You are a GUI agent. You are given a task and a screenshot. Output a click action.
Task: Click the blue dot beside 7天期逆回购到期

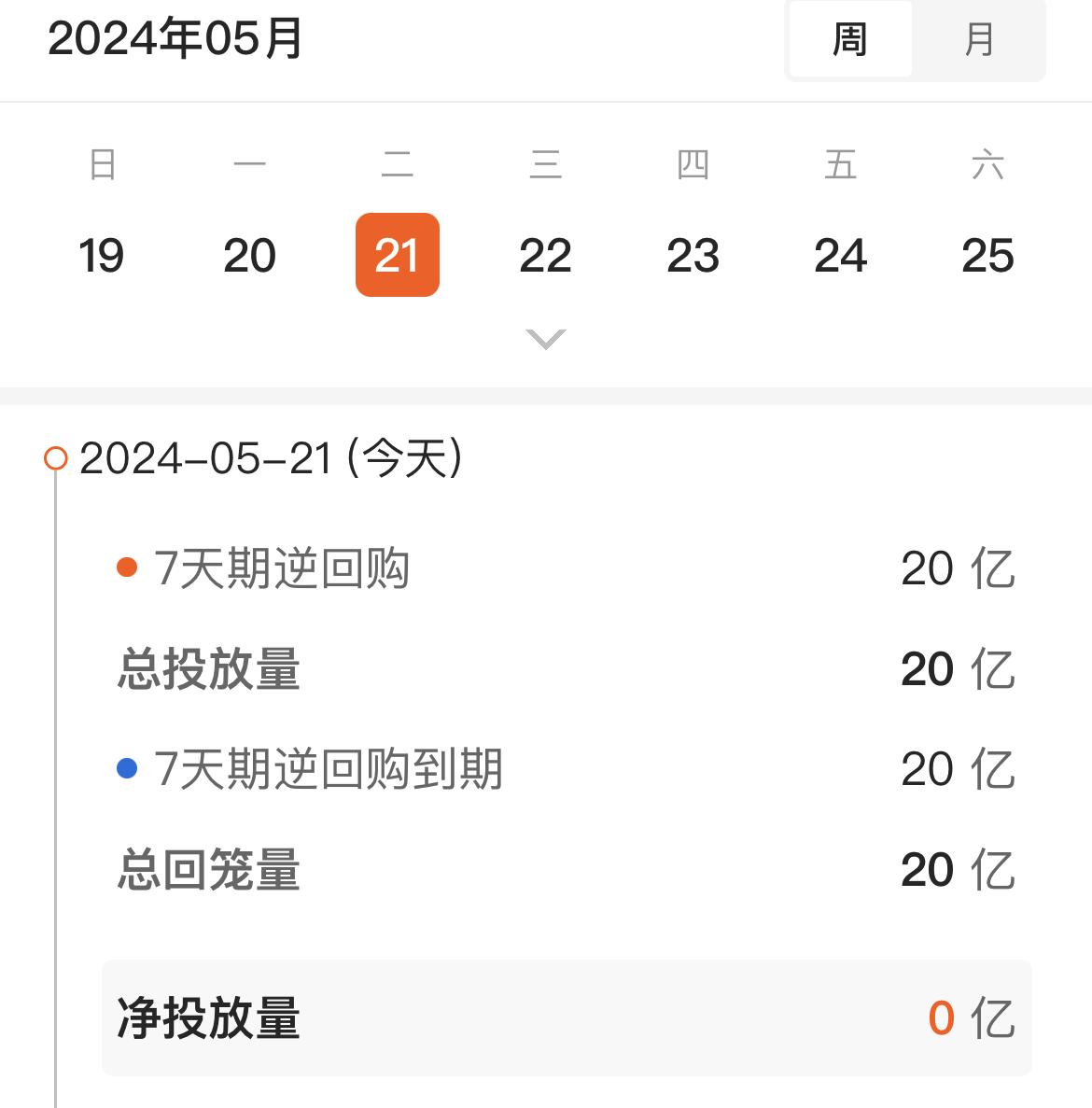pos(128,767)
